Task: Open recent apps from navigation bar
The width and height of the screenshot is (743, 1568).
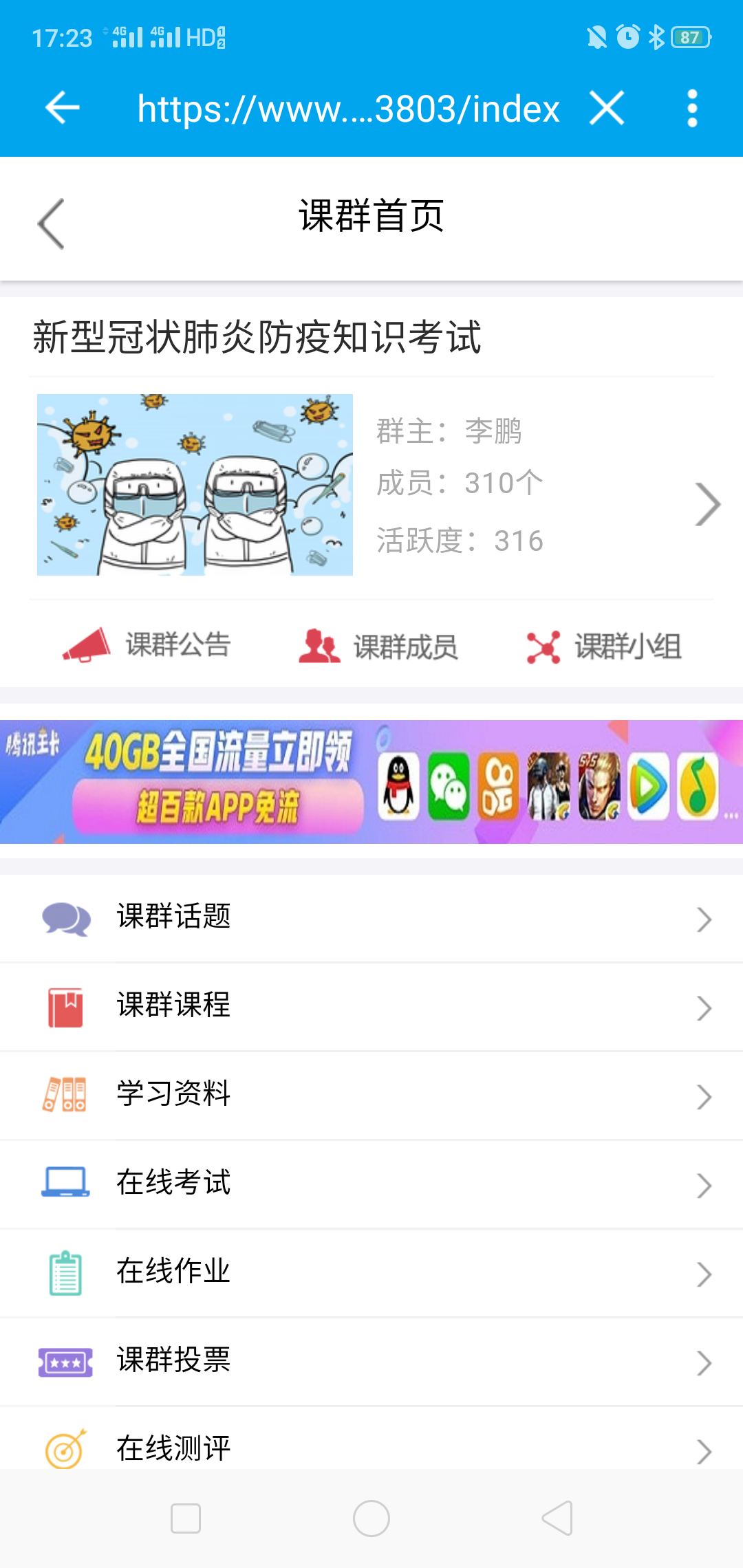Action: point(186,1518)
